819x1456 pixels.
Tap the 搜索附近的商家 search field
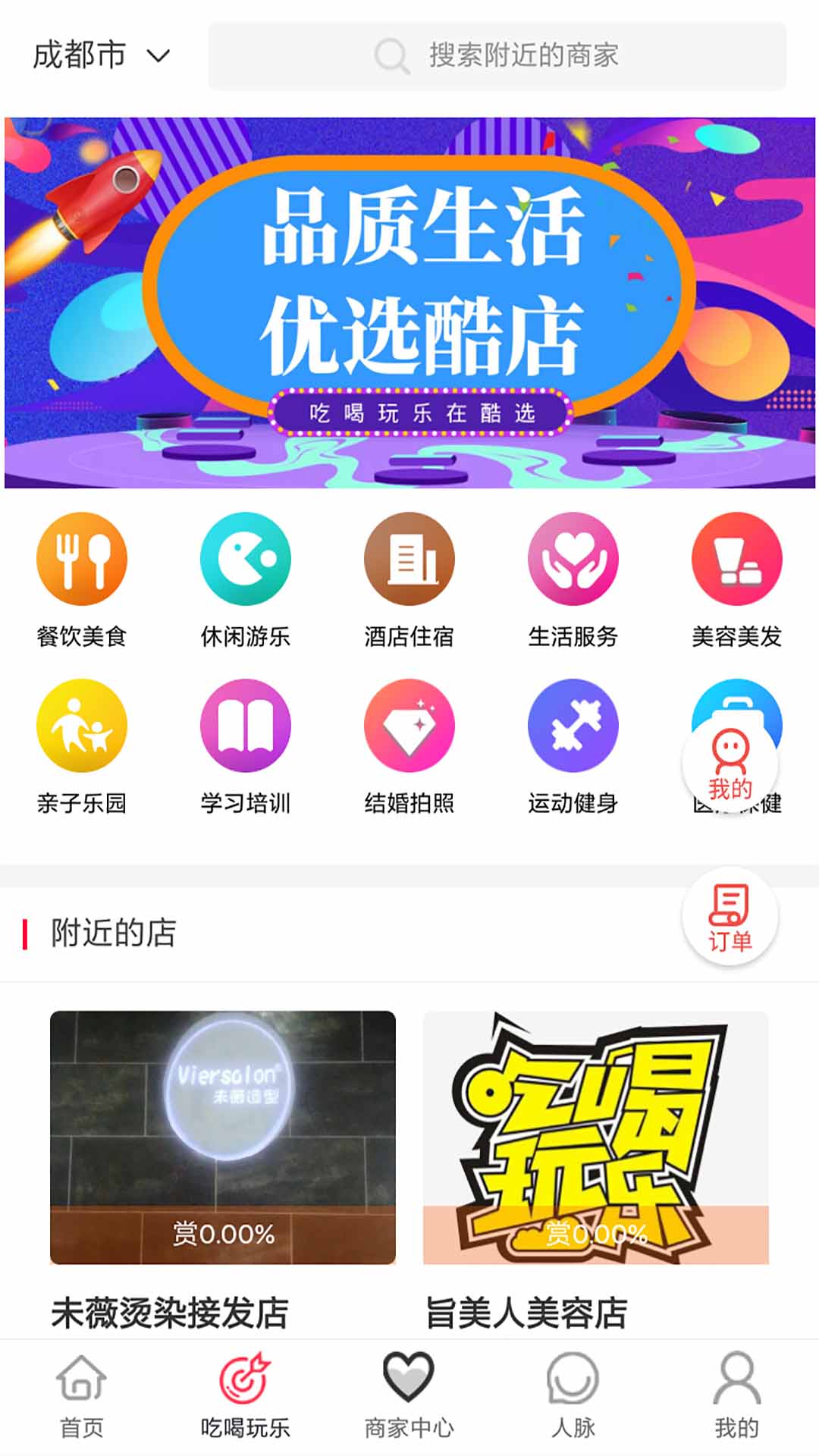coord(497,56)
